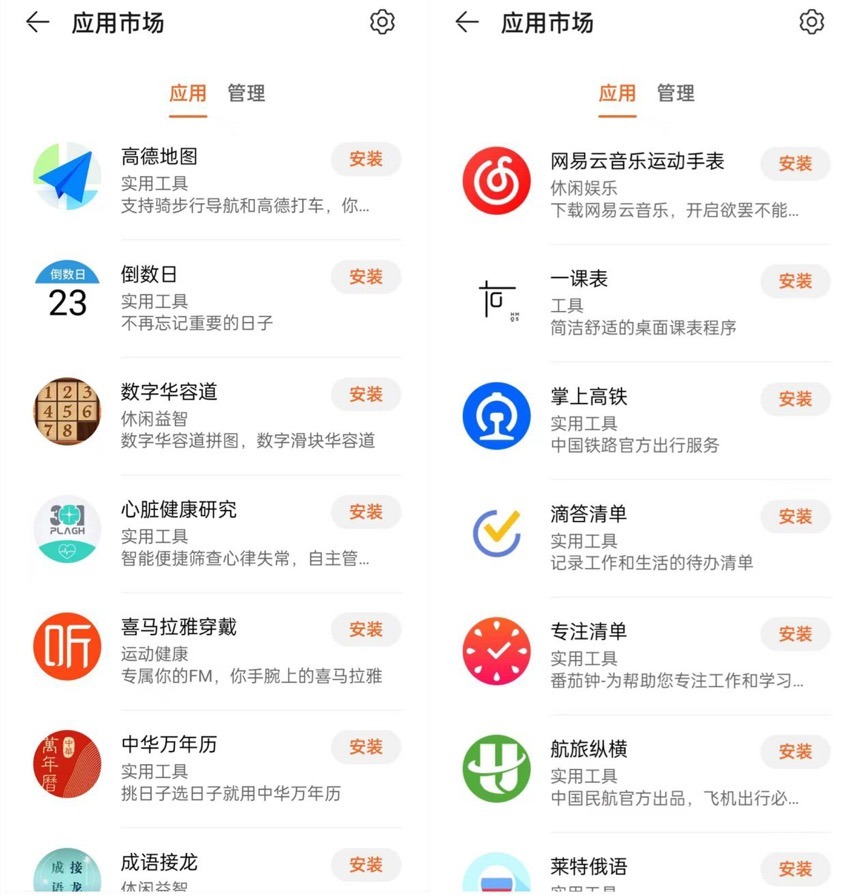Image resolution: width=863 pixels, height=896 pixels.
Task: Install 高德地图
Action: (x=366, y=159)
